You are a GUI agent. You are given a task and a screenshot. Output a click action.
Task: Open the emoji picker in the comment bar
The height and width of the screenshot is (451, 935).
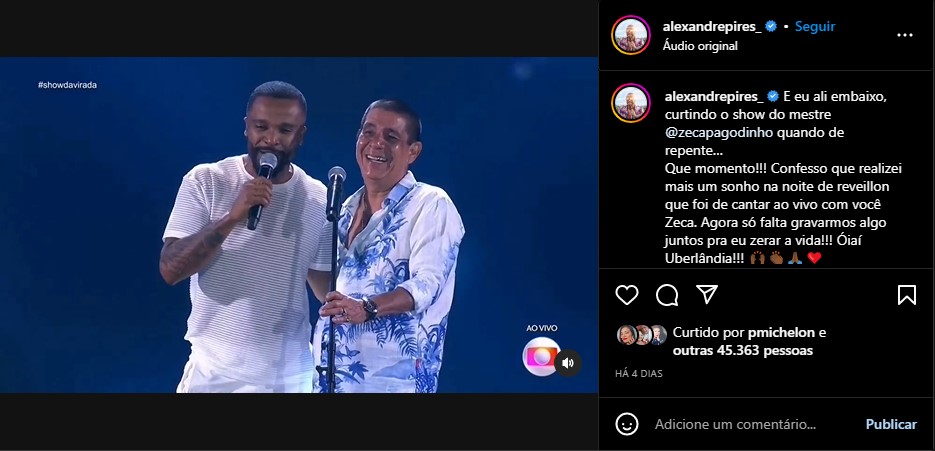pyautogui.click(x=627, y=424)
